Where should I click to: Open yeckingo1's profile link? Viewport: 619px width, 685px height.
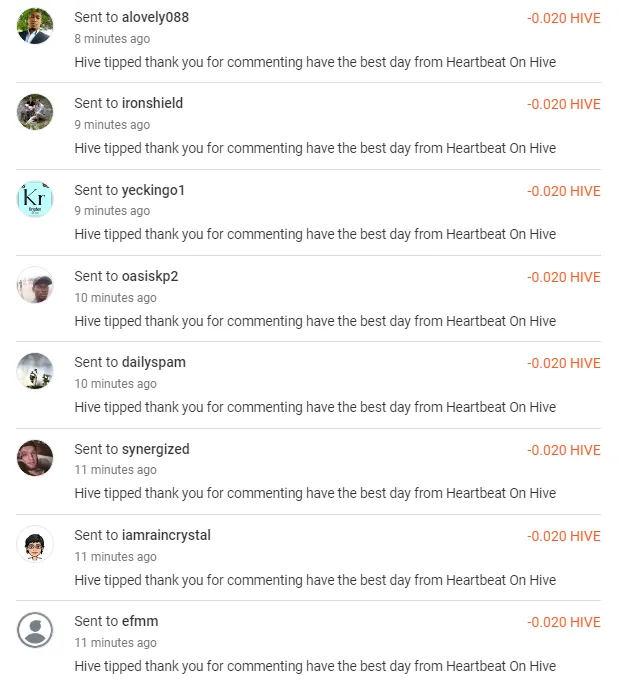(x=153, y=190)
